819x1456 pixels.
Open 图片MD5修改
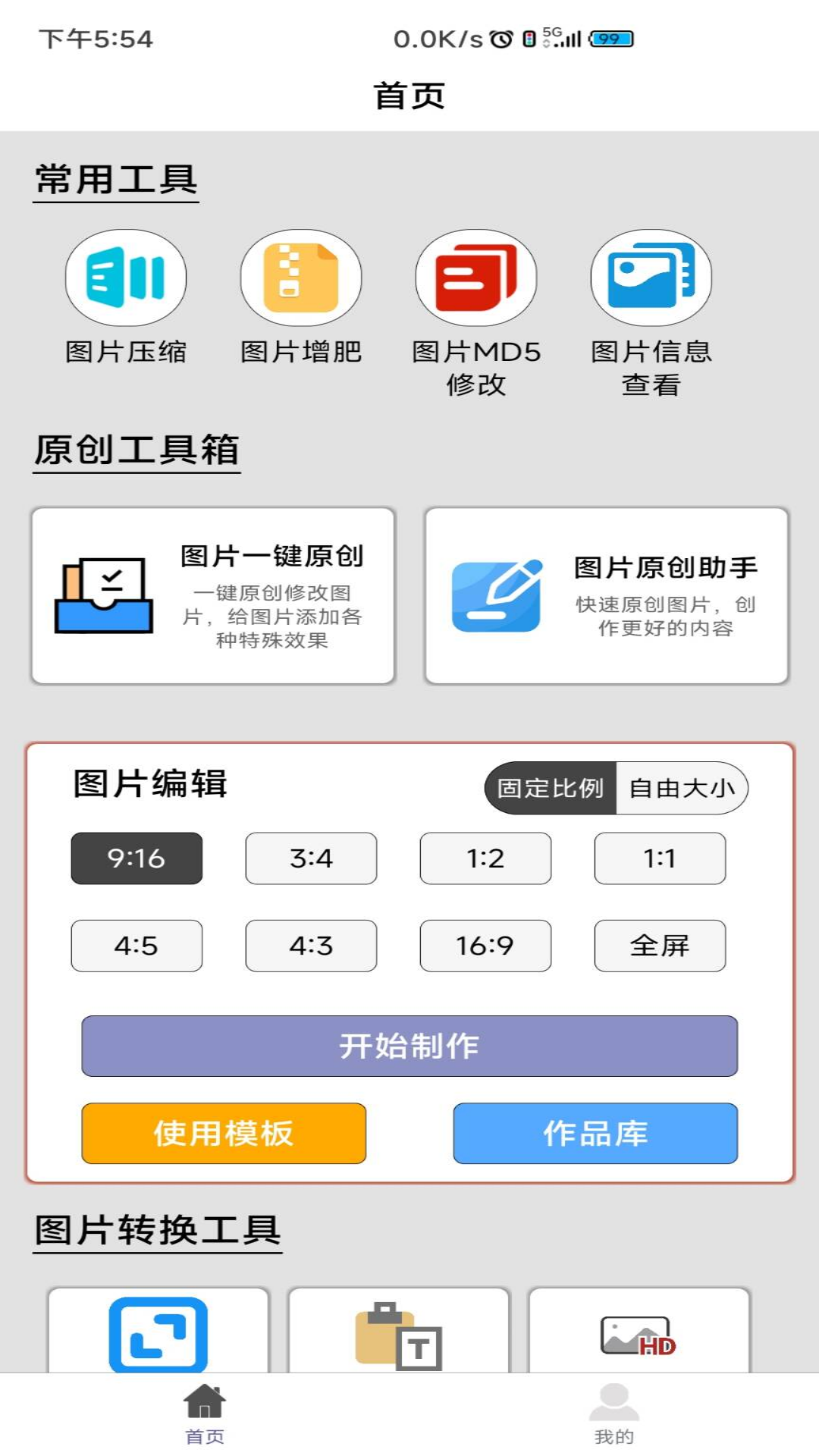475,278
